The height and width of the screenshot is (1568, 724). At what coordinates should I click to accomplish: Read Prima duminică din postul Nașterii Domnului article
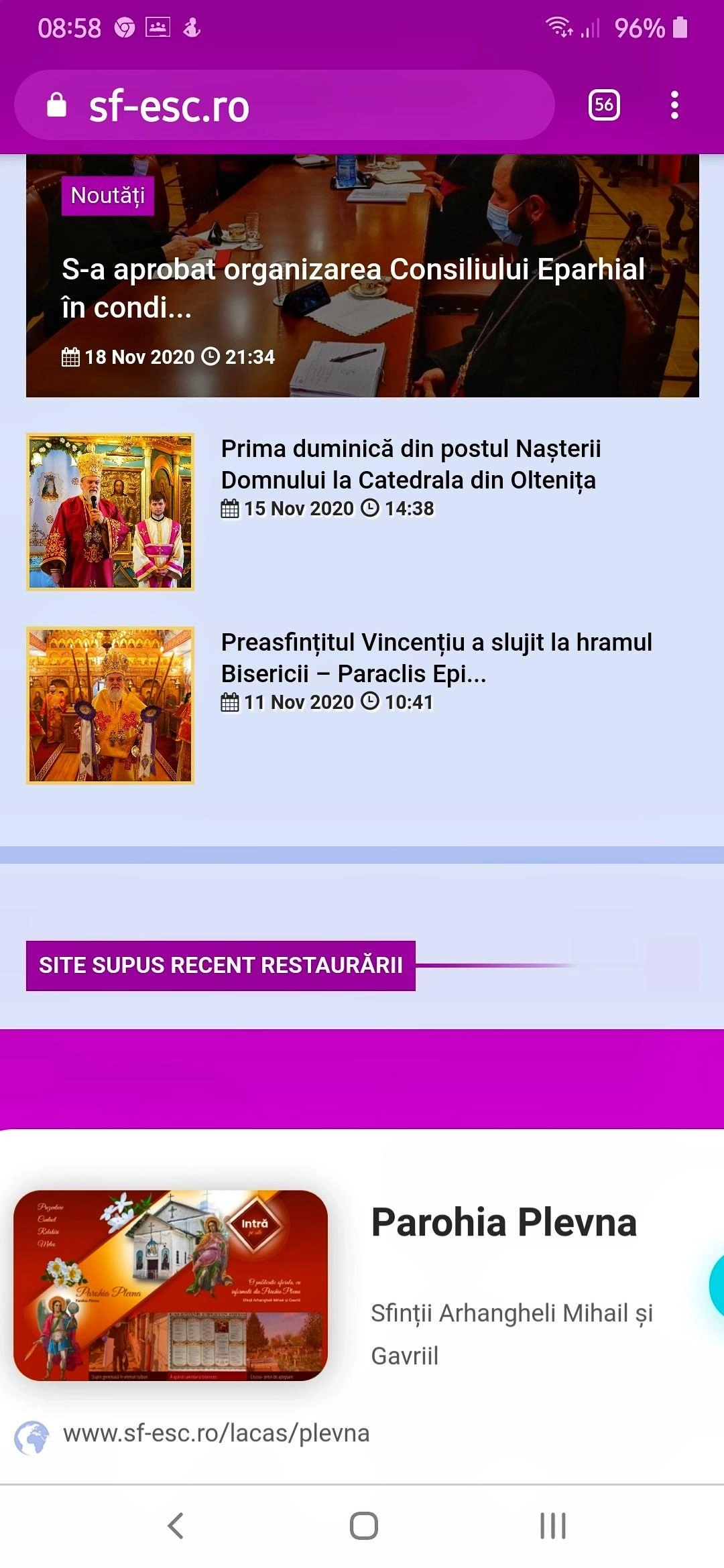411,464
